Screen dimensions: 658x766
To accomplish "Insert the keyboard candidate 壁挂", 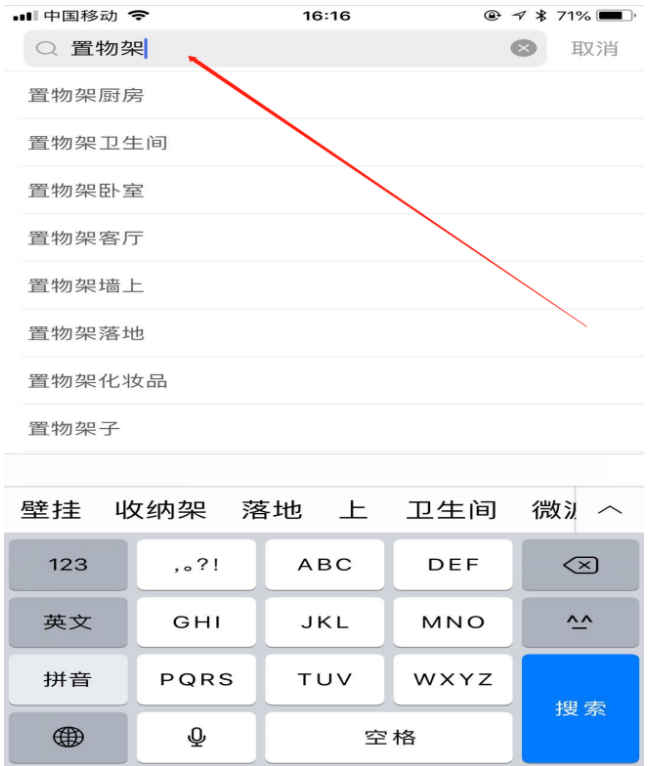I will pos(51,510).
